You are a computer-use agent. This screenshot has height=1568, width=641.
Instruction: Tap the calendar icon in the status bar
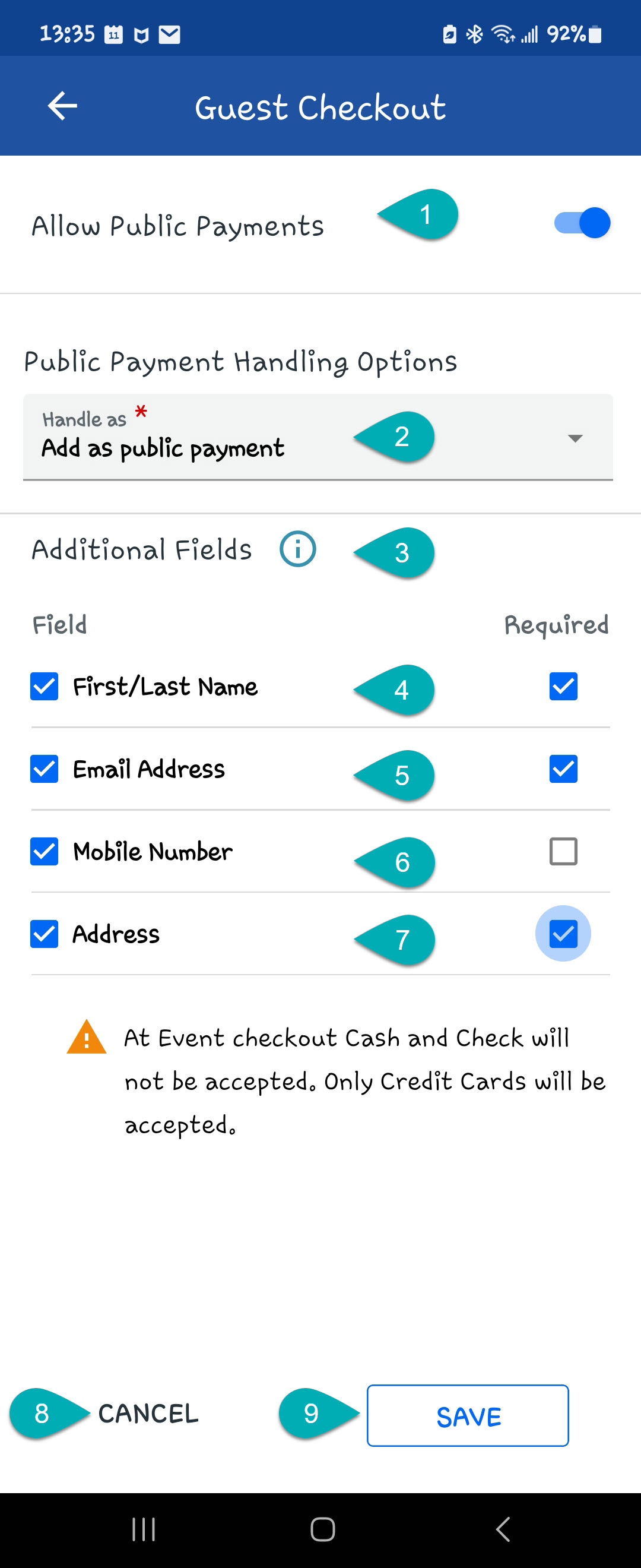(x=115, y=33)
